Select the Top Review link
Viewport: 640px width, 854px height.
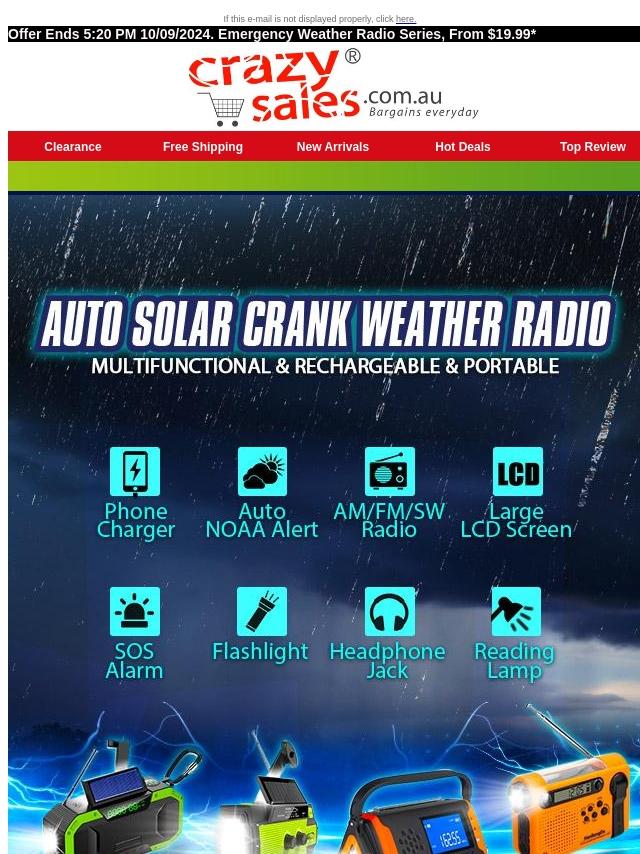pyautogui.click(x=592, y=147)
